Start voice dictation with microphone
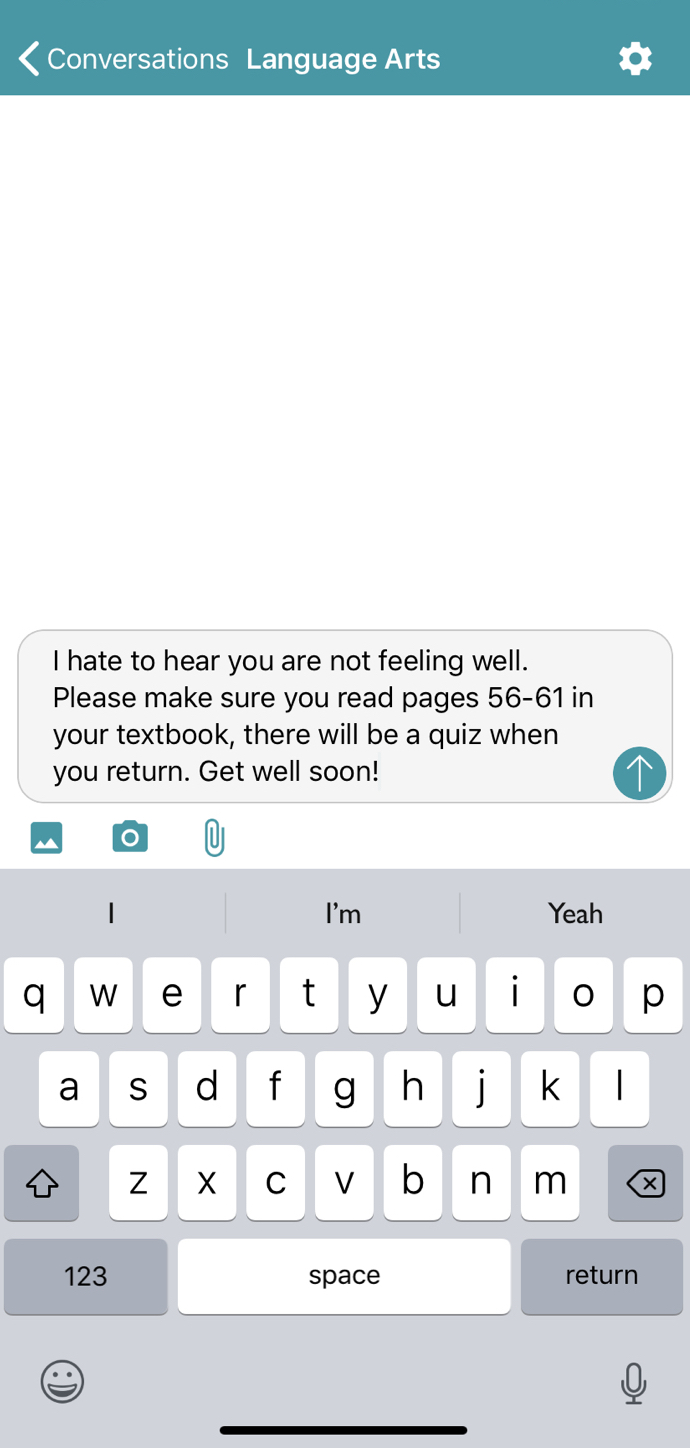Viewport: 690px width, 1448px height. [x=633, y=1382]
